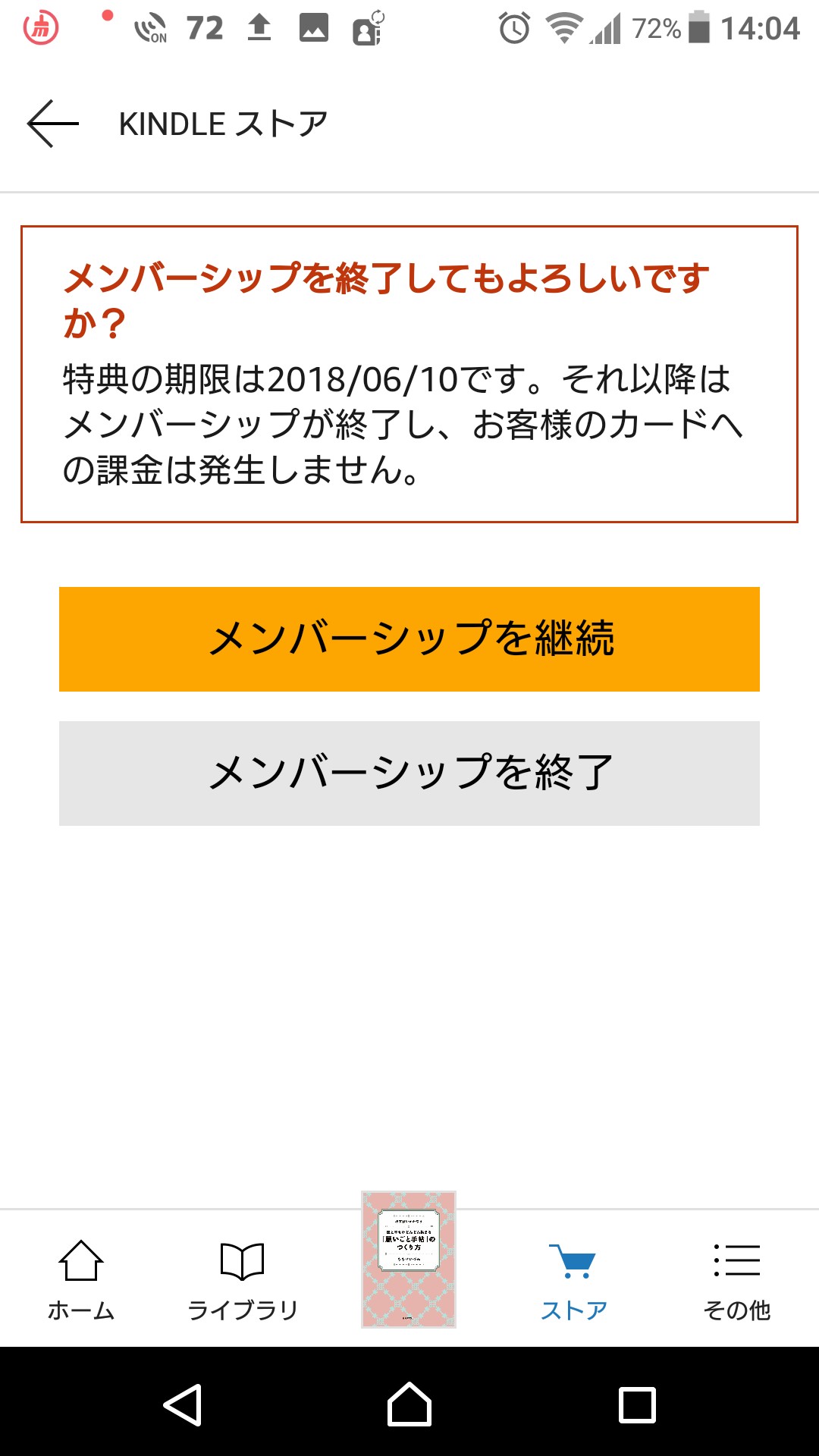819x1456 pixels.
Task: Open the ライブラリ tab
Action: pyautogui.click(x=242, y=1280)
